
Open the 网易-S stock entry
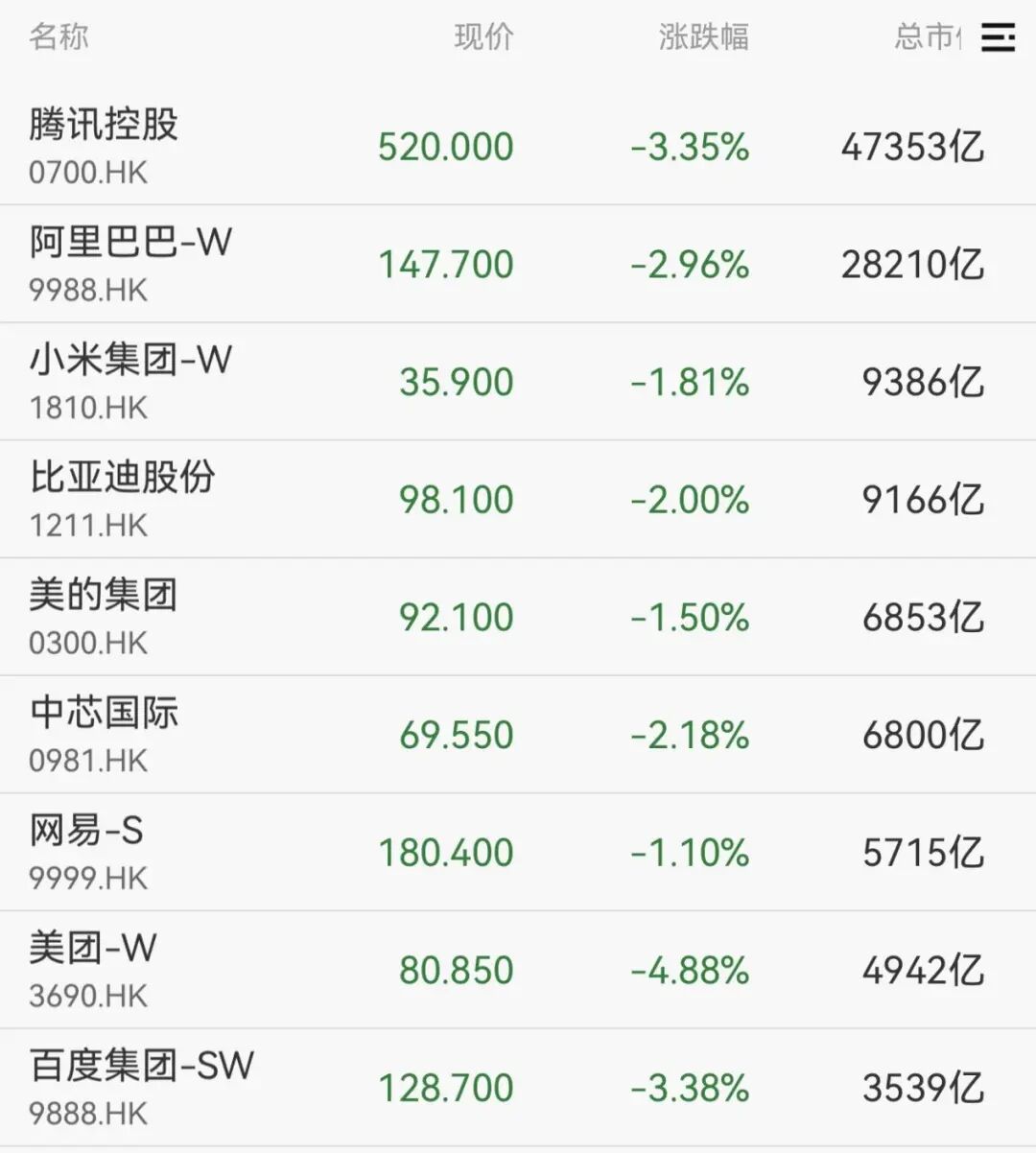(x=86, y=833)
